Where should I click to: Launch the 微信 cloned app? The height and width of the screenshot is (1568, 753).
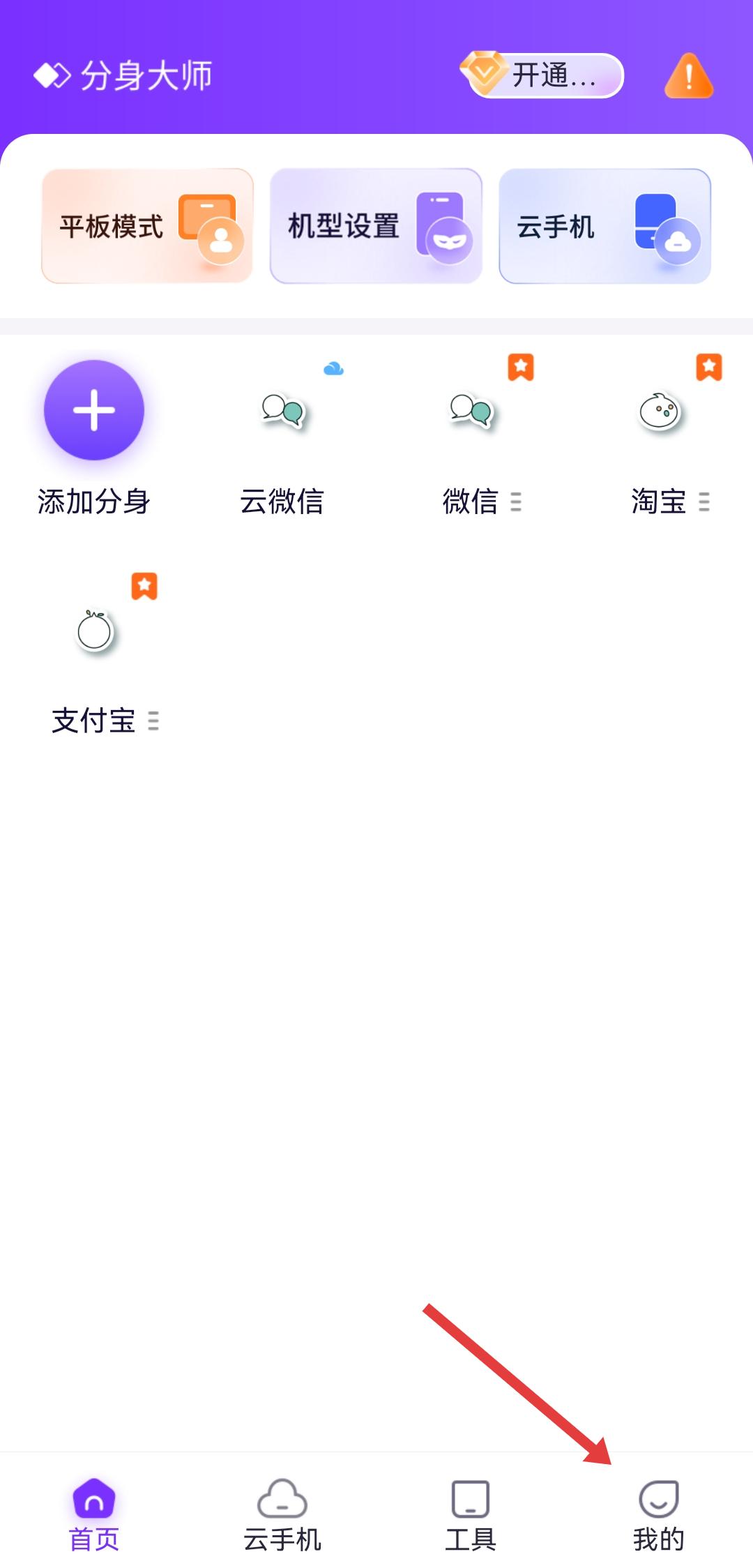(x=471, y=412)
